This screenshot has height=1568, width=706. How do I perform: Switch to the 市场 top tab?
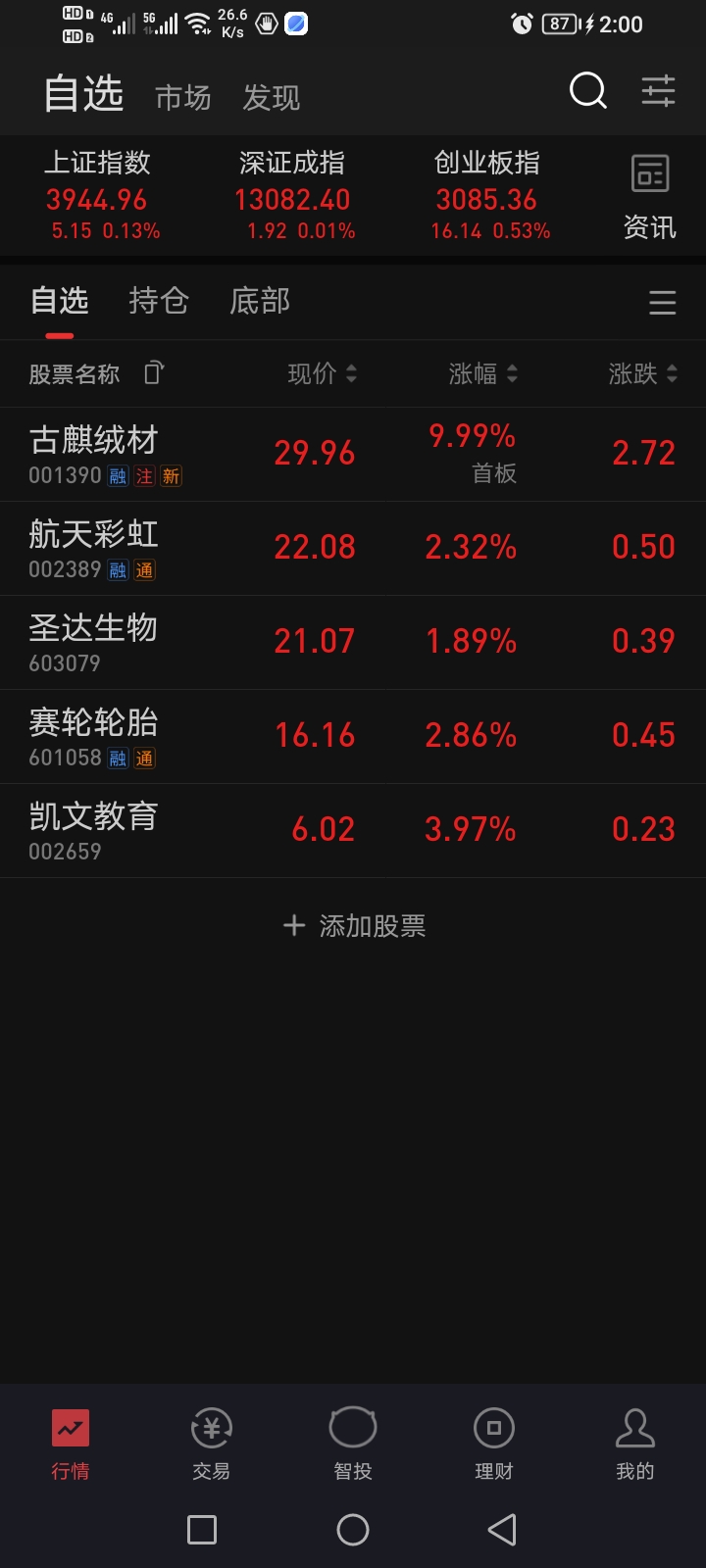pyautogui.click(x=183, y=97)
